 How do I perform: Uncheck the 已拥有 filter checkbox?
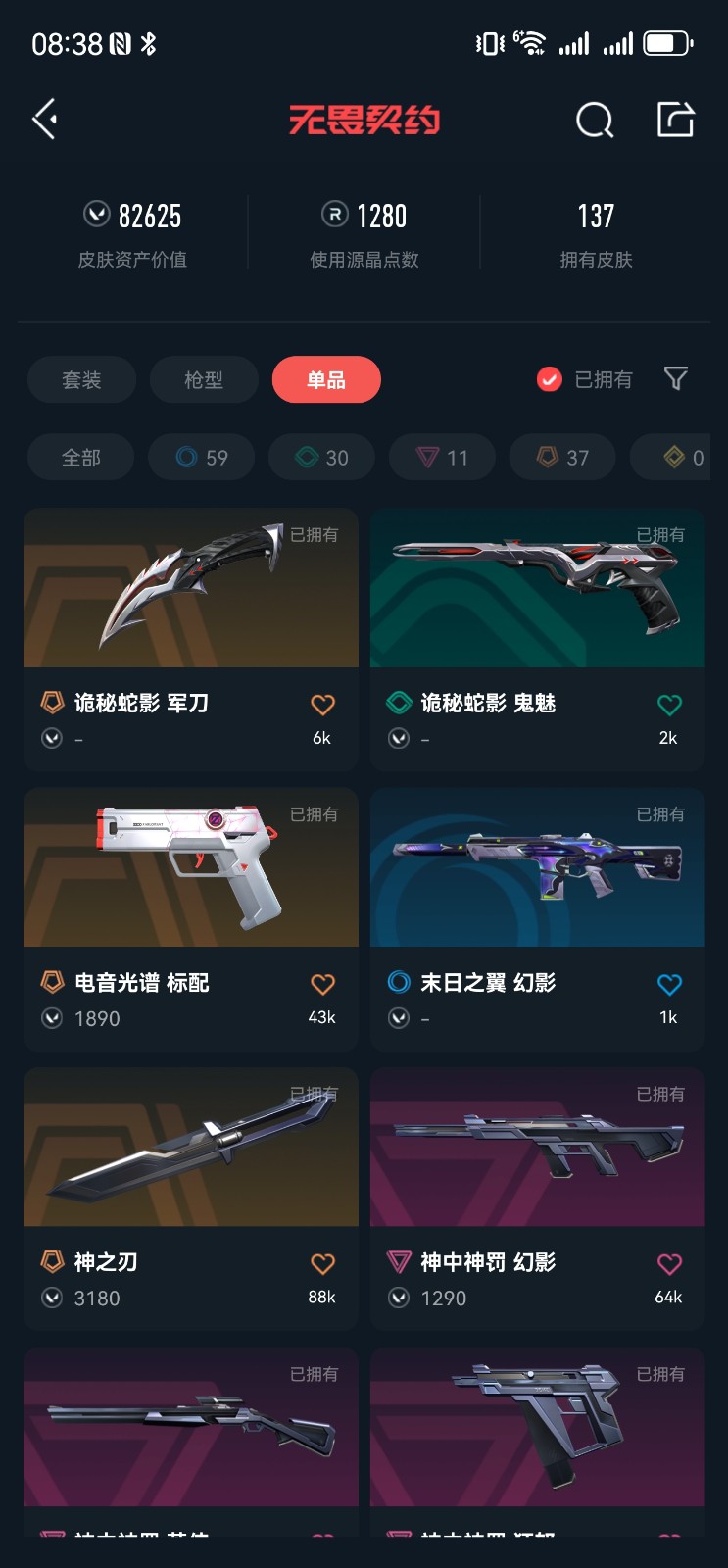tap(550, 379)
